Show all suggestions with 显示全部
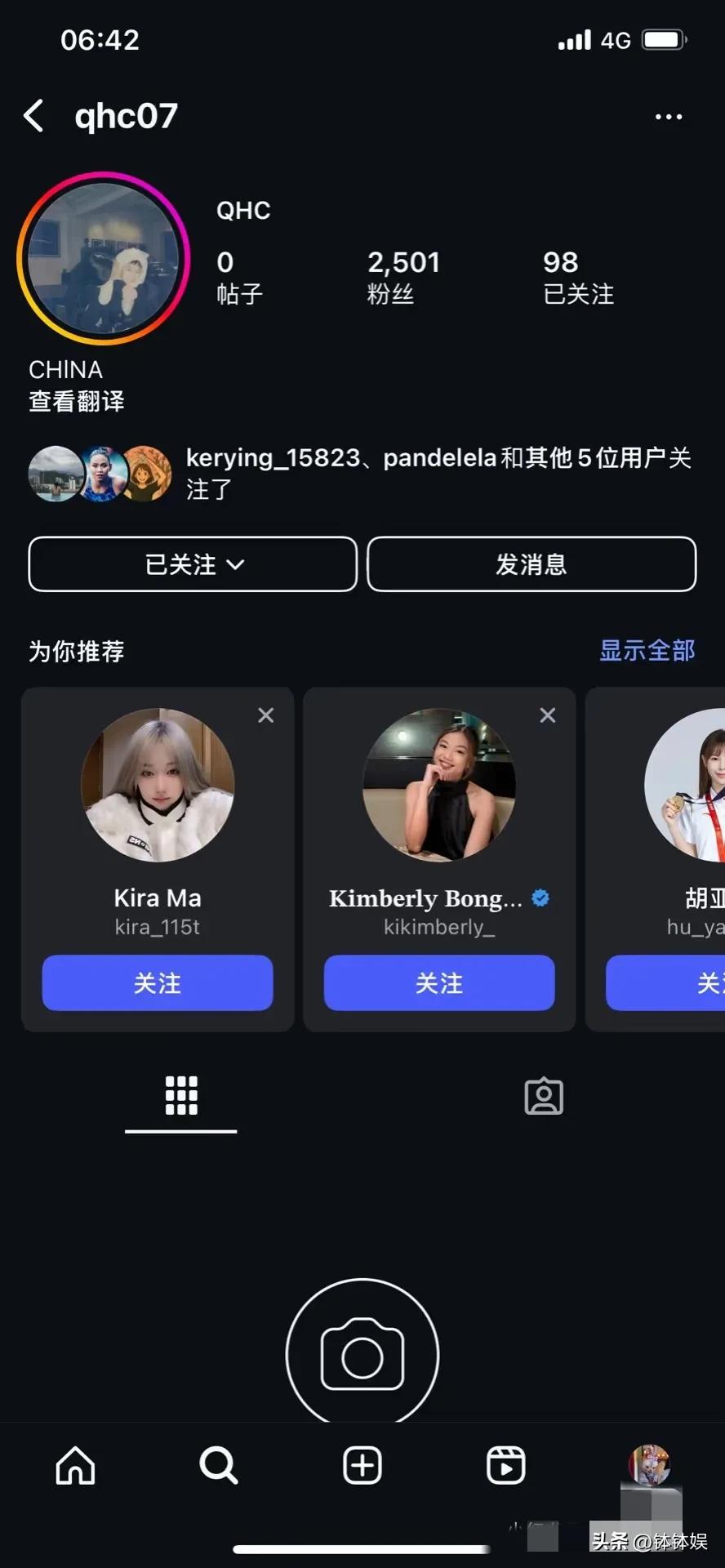 click(x=647, y=651)
